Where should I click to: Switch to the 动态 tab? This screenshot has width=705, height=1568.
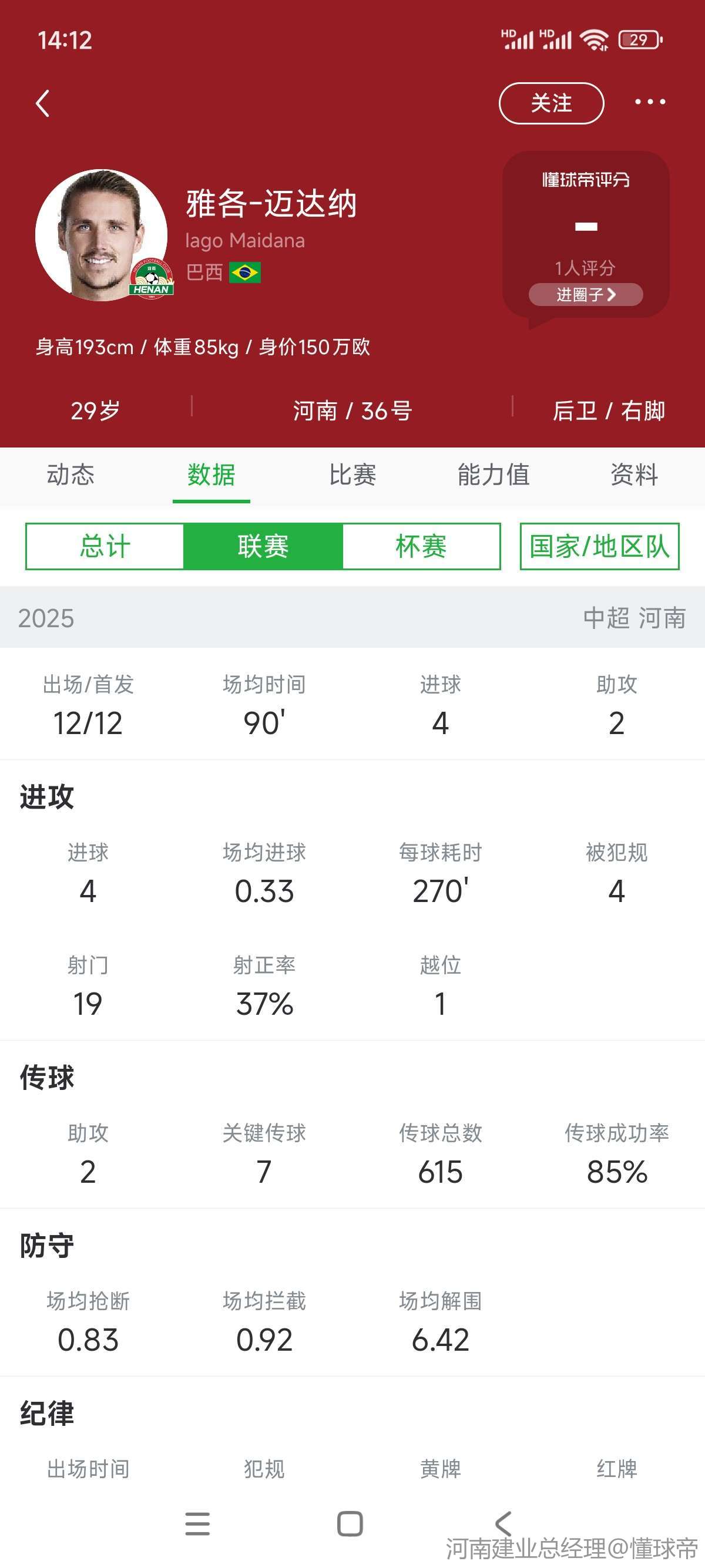pyautogui.click(x=70, y=474)
